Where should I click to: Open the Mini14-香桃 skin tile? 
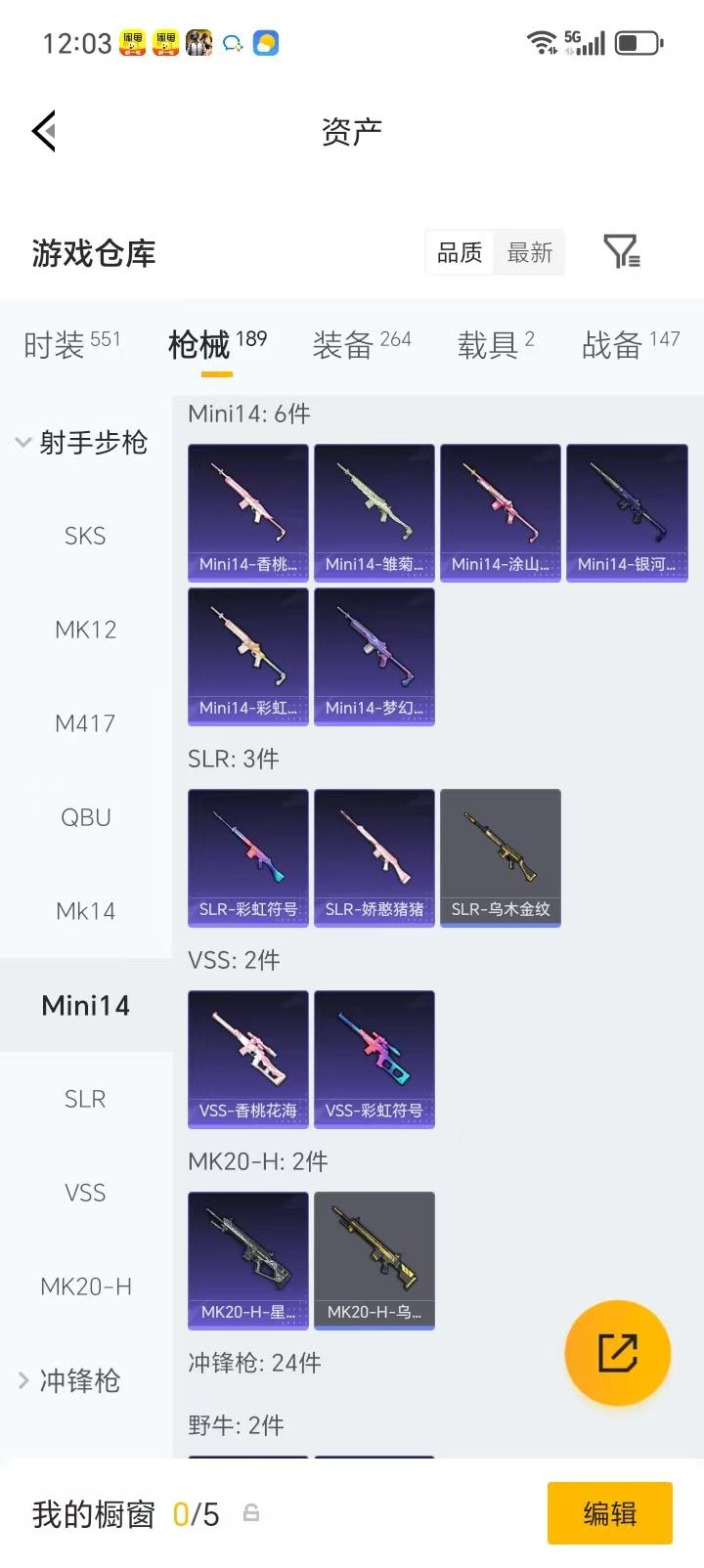point(248,512)
